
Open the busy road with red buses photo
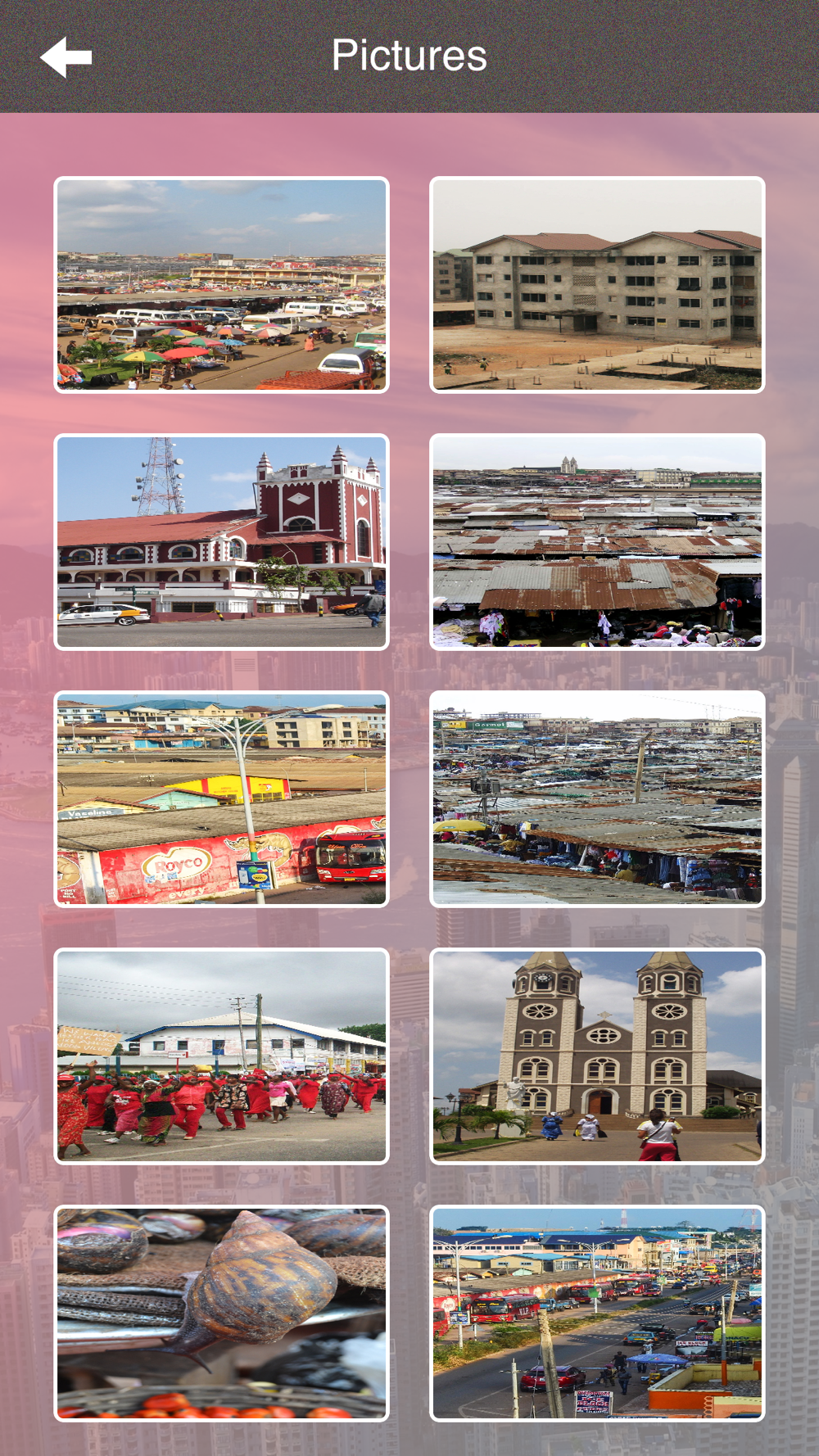(597, 1314)
